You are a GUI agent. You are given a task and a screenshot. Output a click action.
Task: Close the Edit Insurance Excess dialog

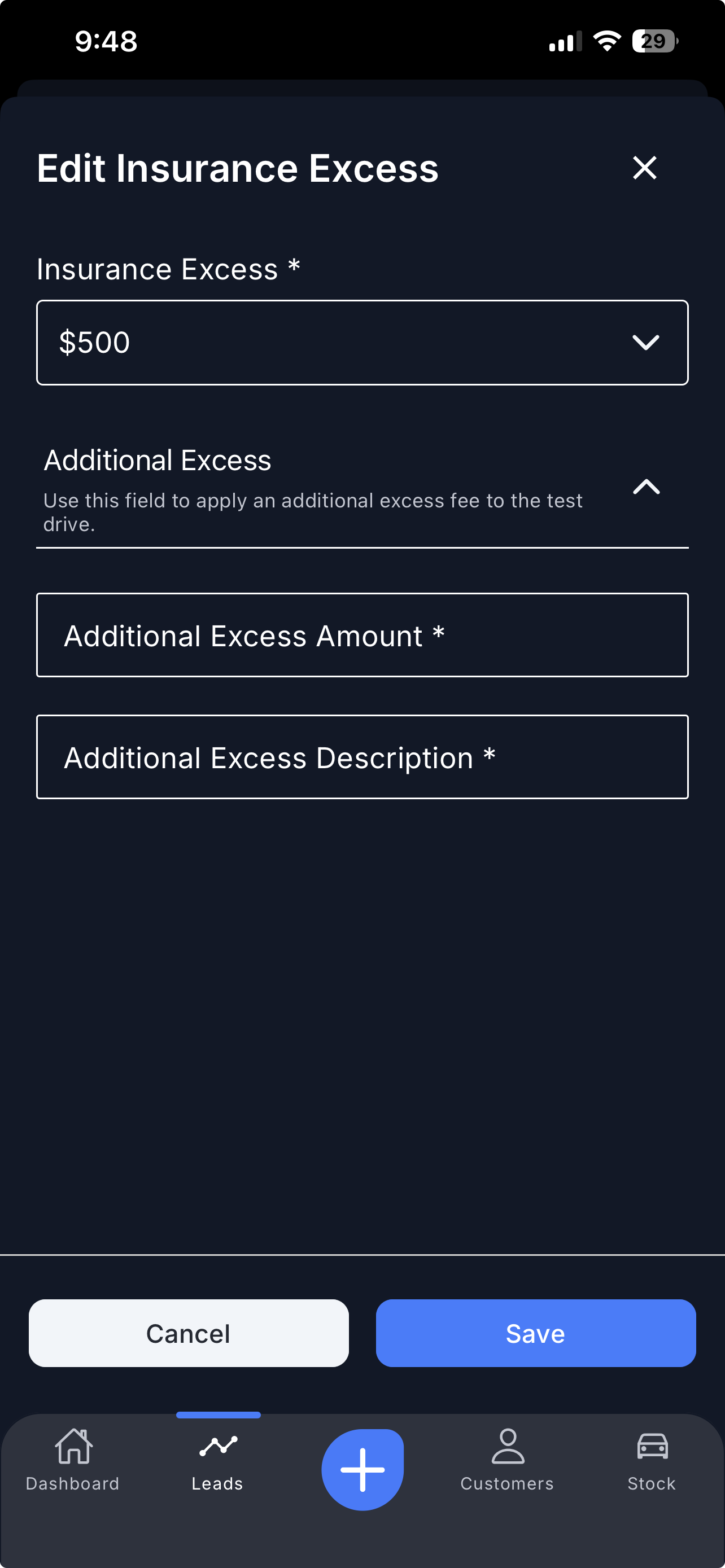[644, 168]
